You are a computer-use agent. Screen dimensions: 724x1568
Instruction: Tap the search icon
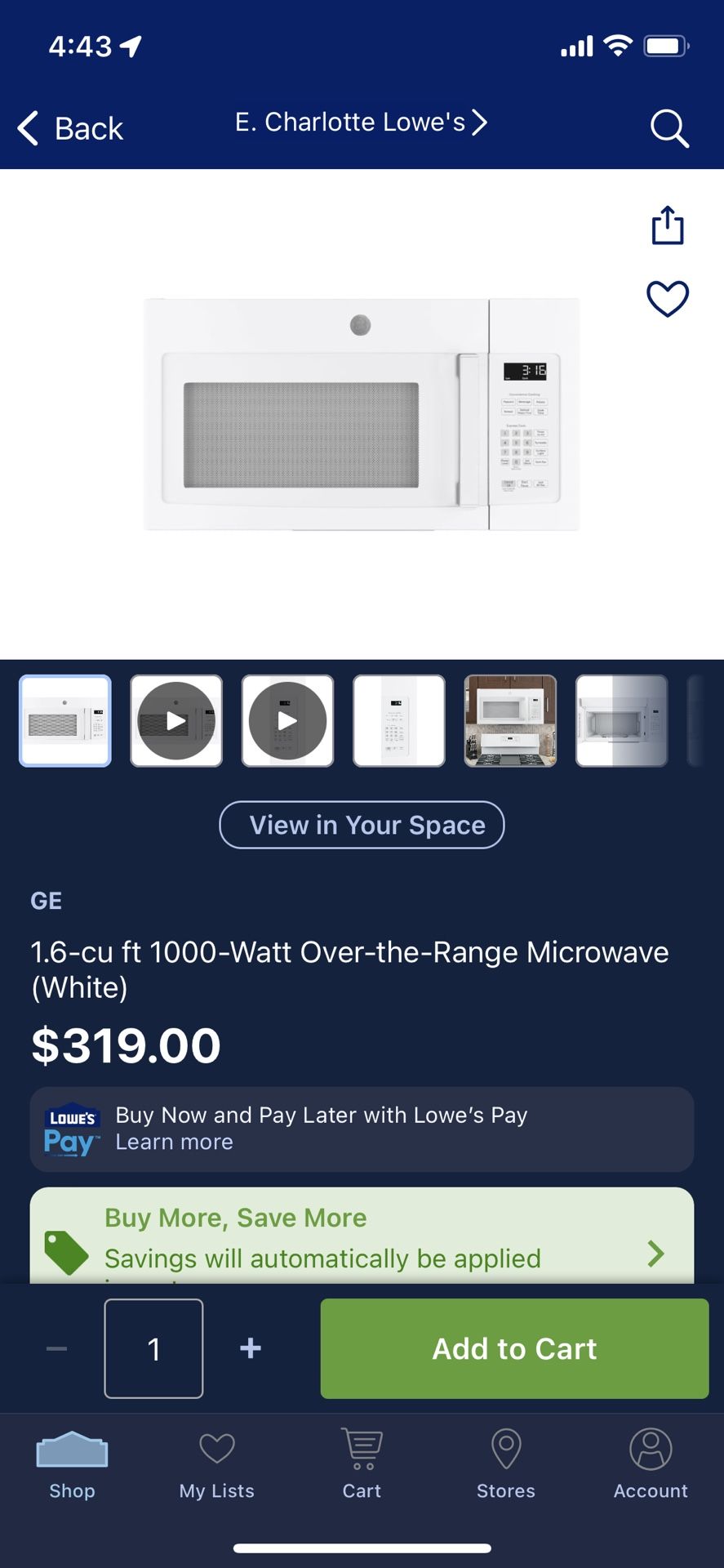point(668,128)
